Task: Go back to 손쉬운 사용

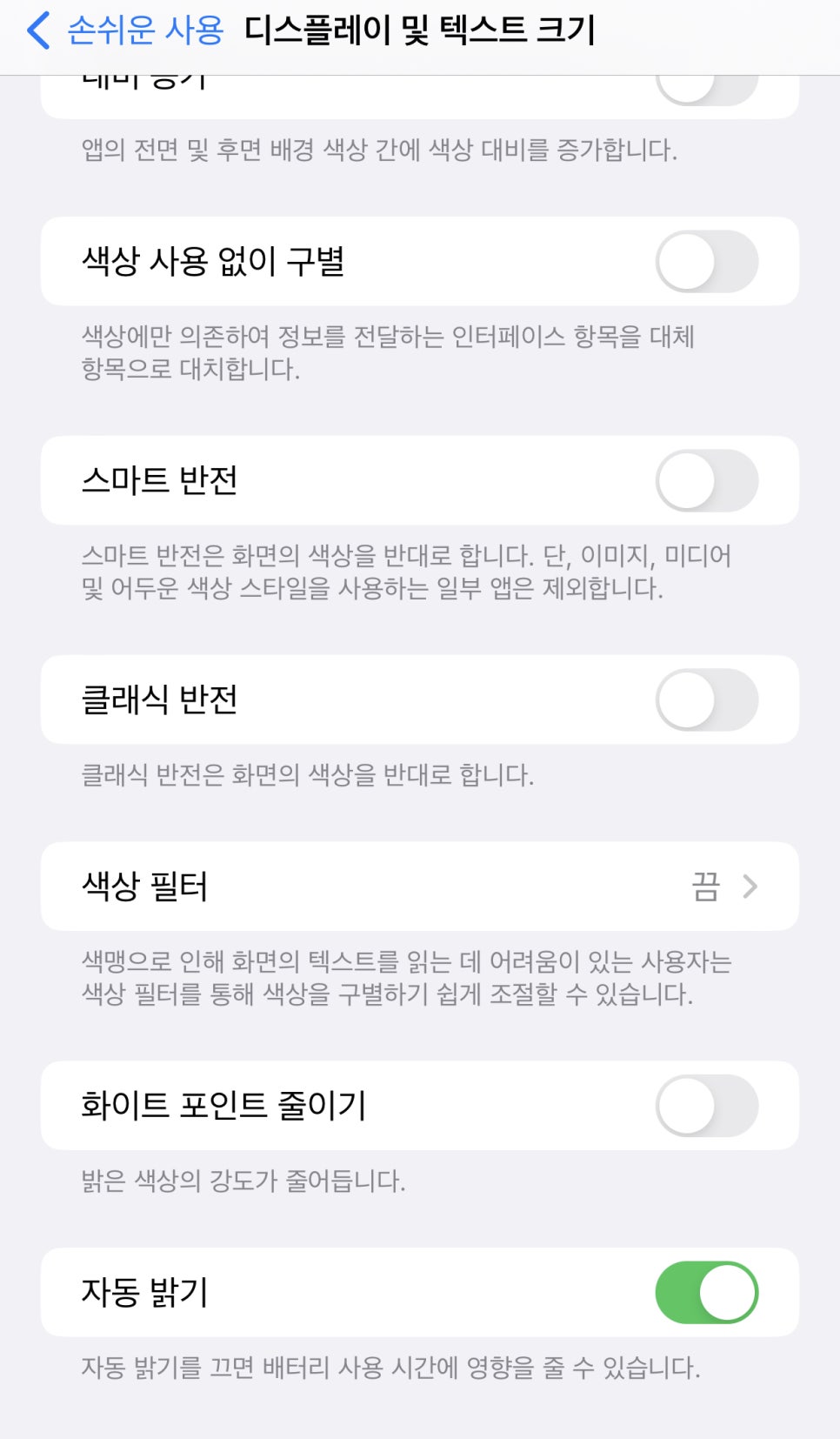Action: pyautogui.click(x=124, y=30)
